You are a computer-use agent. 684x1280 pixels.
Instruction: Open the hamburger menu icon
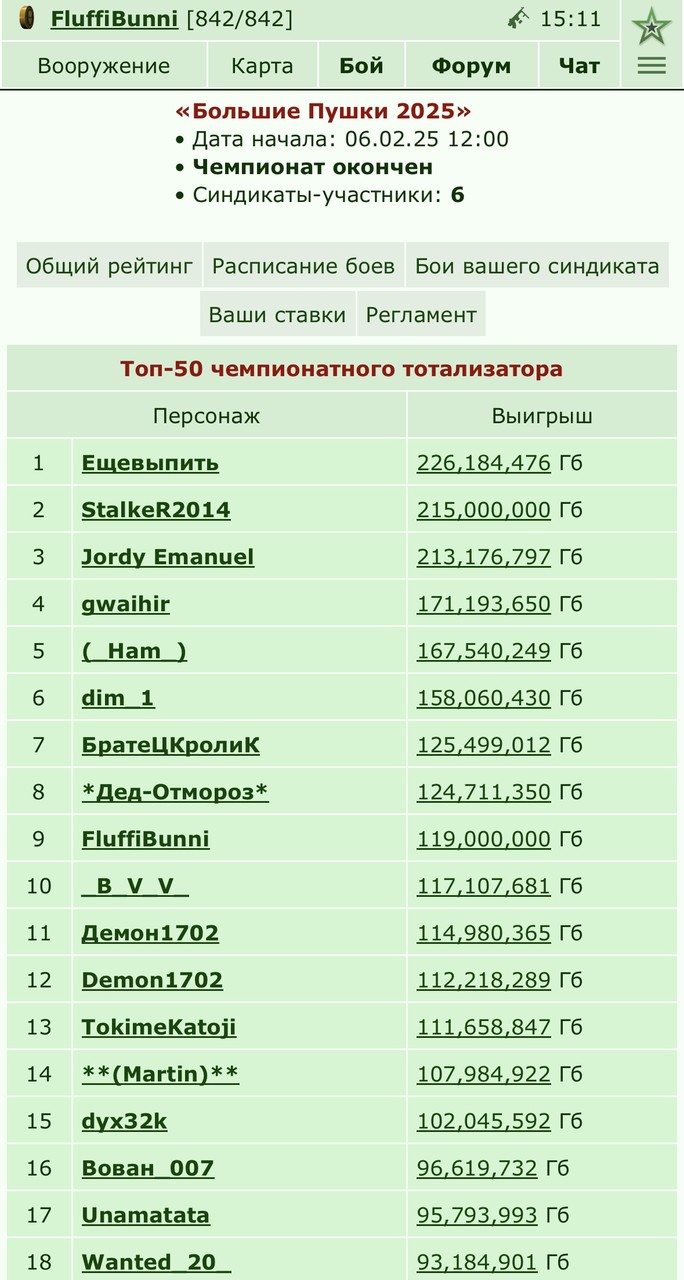click(652, 66)
